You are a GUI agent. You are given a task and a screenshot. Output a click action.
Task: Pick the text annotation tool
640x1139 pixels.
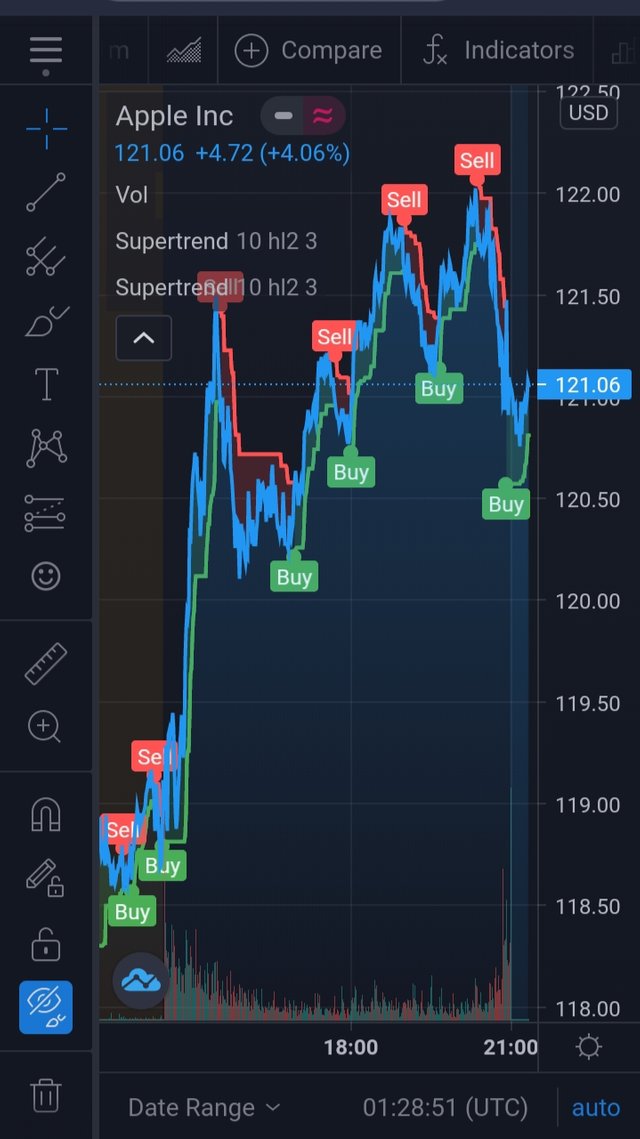coord(46,384)
